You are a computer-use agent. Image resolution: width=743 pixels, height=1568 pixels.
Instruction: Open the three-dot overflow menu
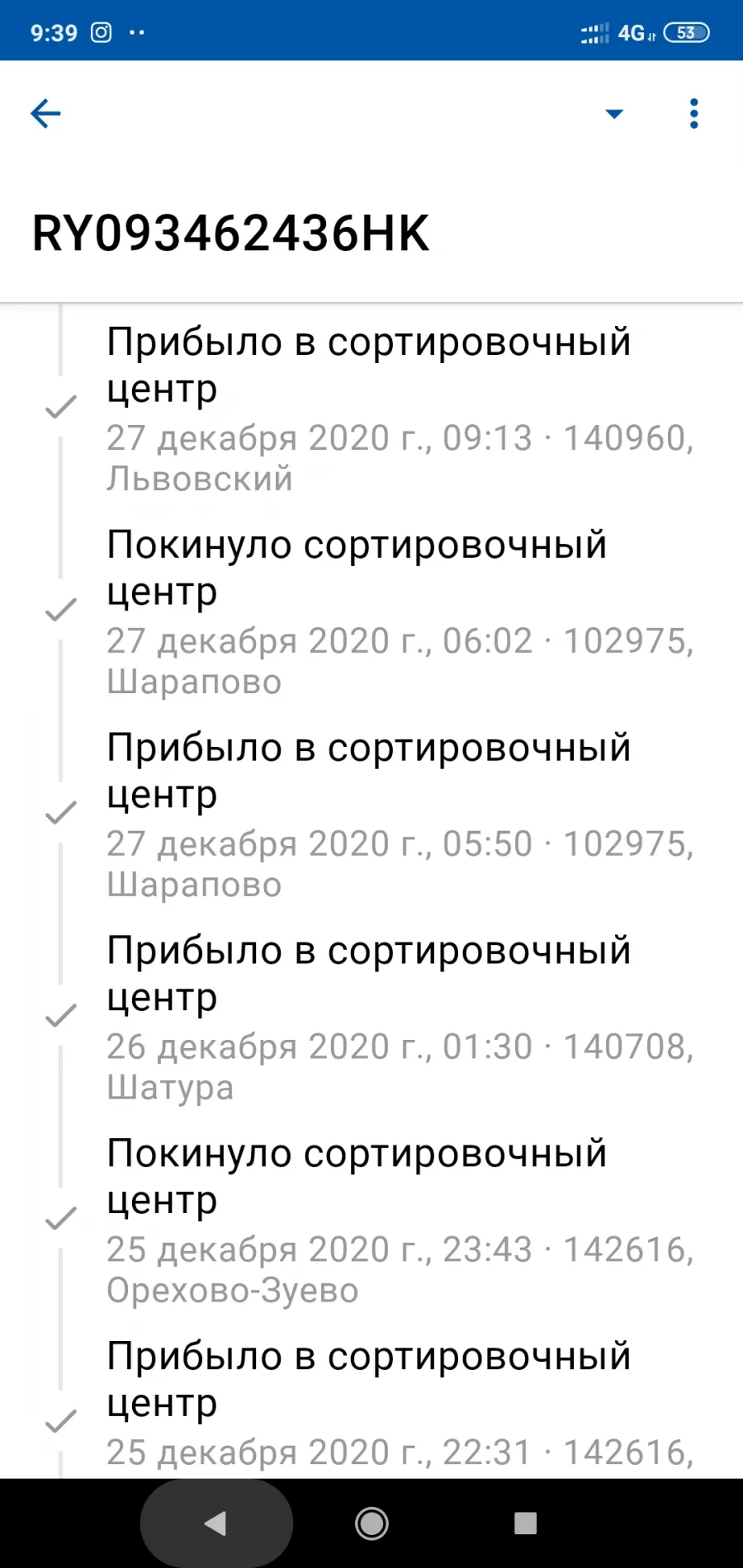click(x=693, y=114)
